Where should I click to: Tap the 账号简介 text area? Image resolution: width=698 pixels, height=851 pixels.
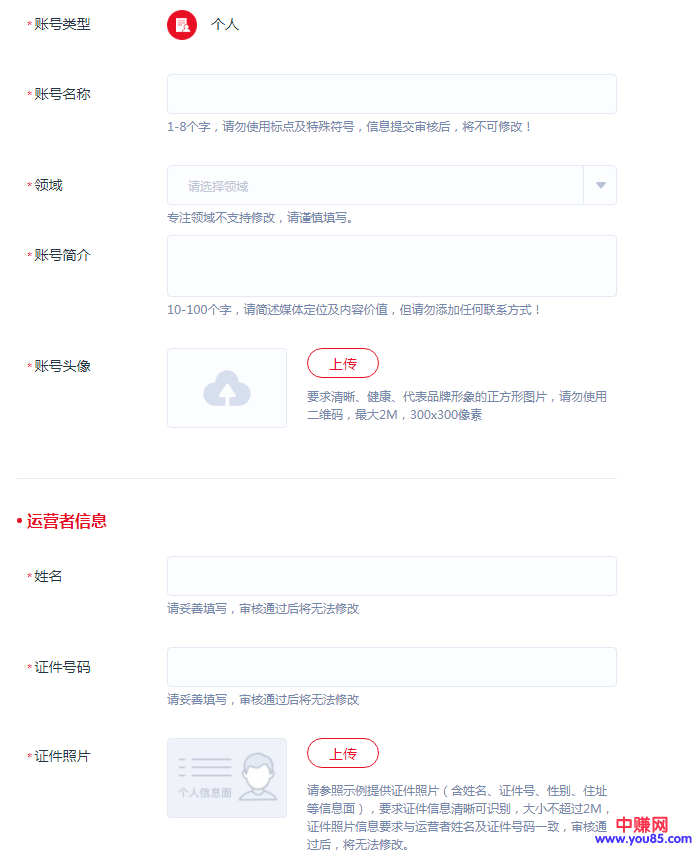391,266
